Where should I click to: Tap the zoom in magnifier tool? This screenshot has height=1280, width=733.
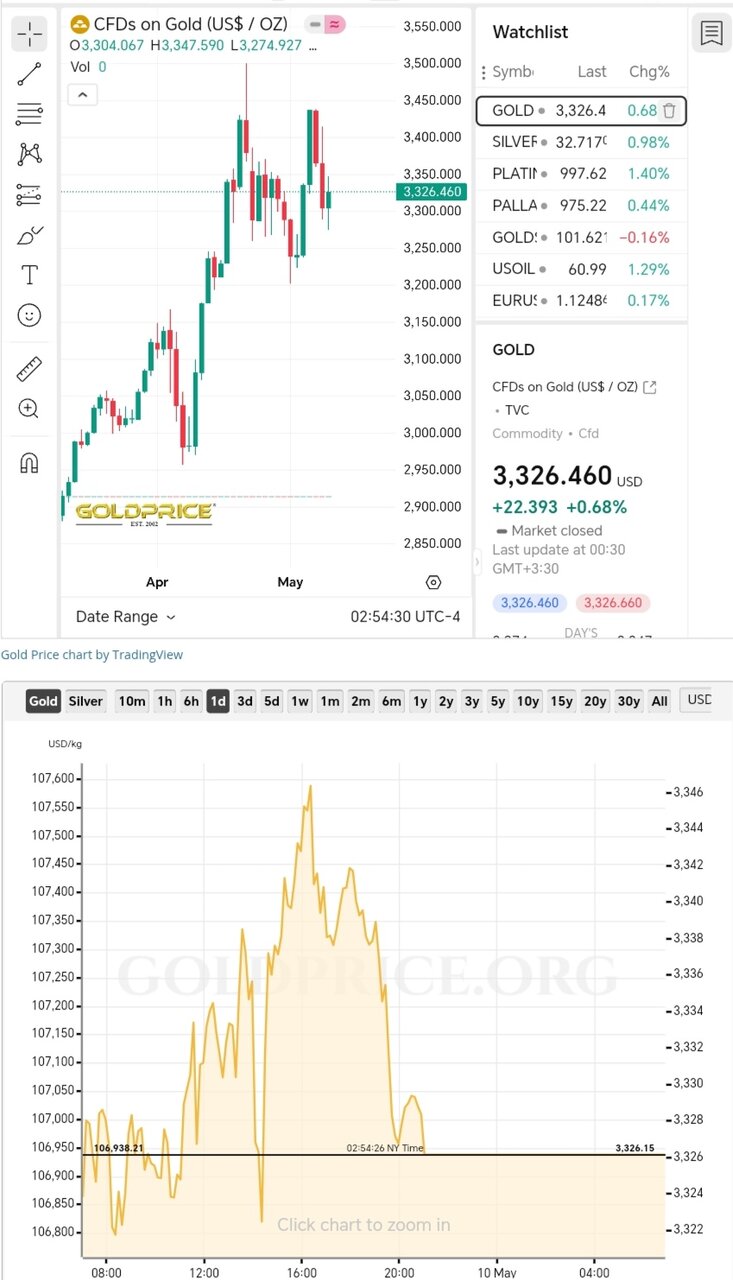point(29,408)
